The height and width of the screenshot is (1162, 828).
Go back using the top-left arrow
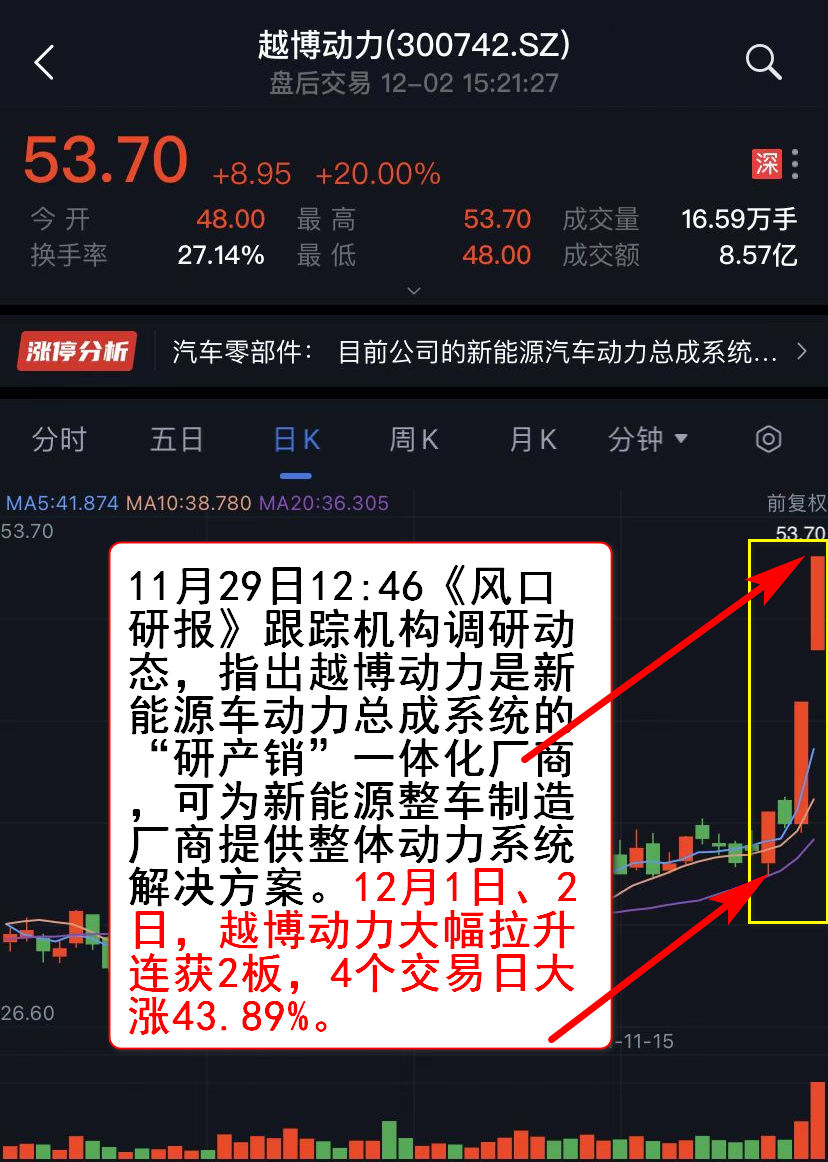[44, 63]
